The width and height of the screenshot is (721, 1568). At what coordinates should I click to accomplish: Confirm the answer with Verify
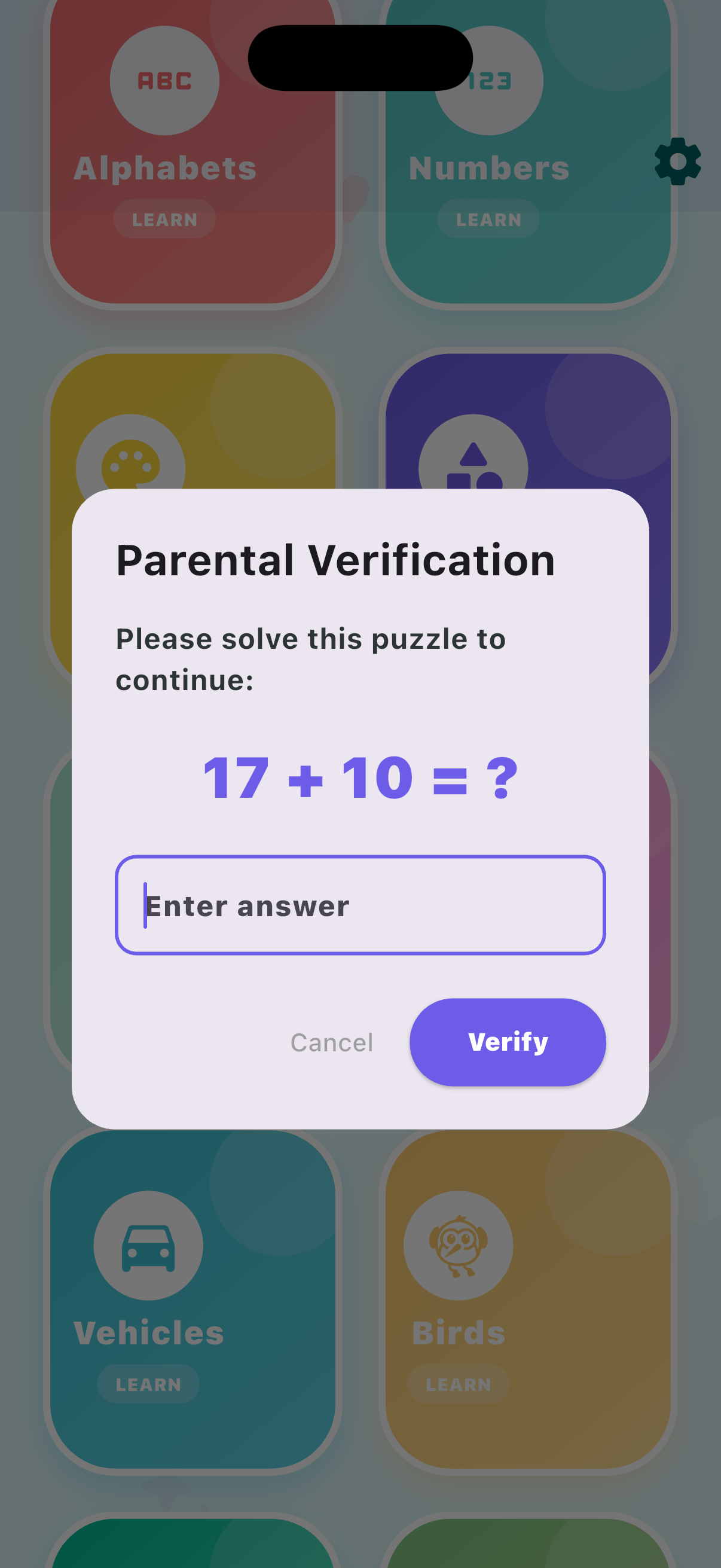pos(508,1042)
